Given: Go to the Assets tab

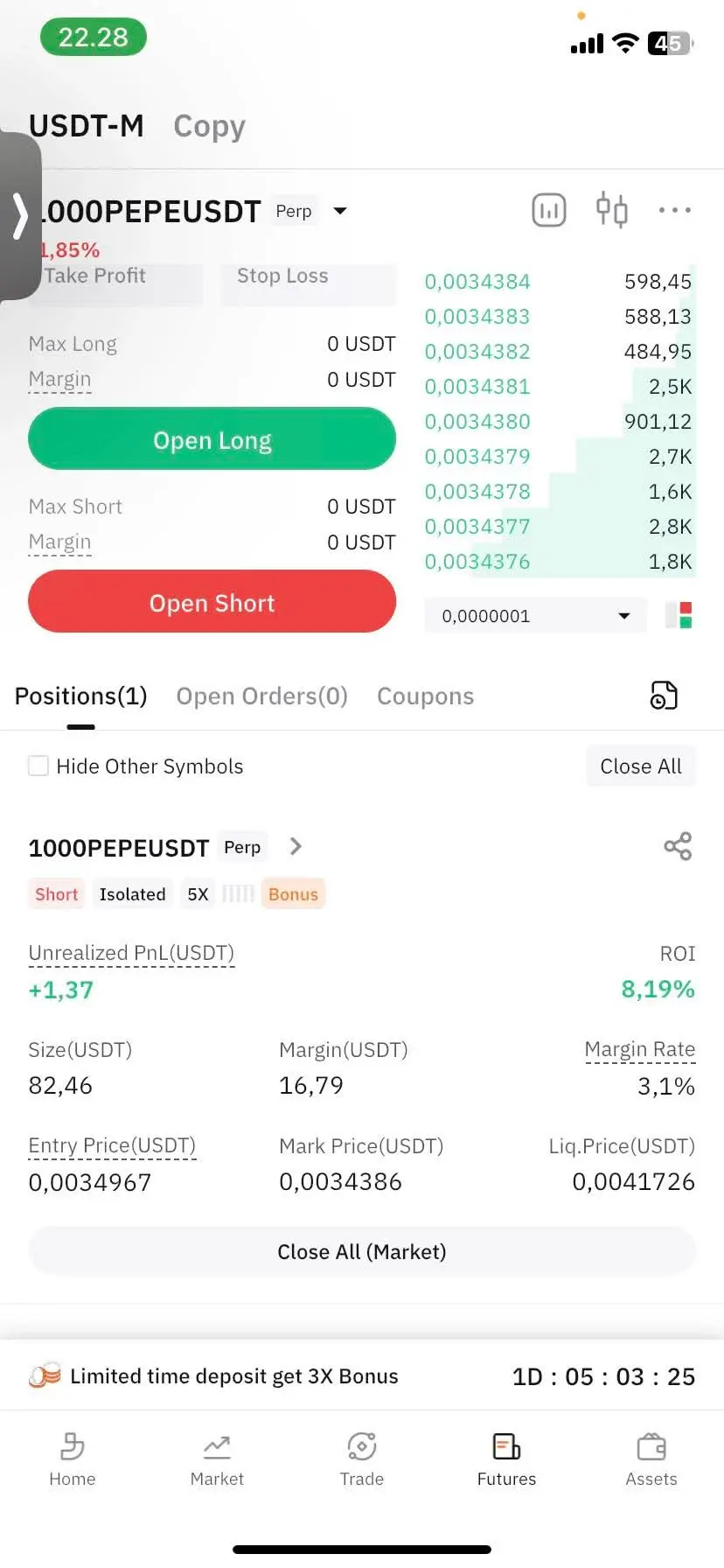Looking at the screenshot, I should 651,1459.
